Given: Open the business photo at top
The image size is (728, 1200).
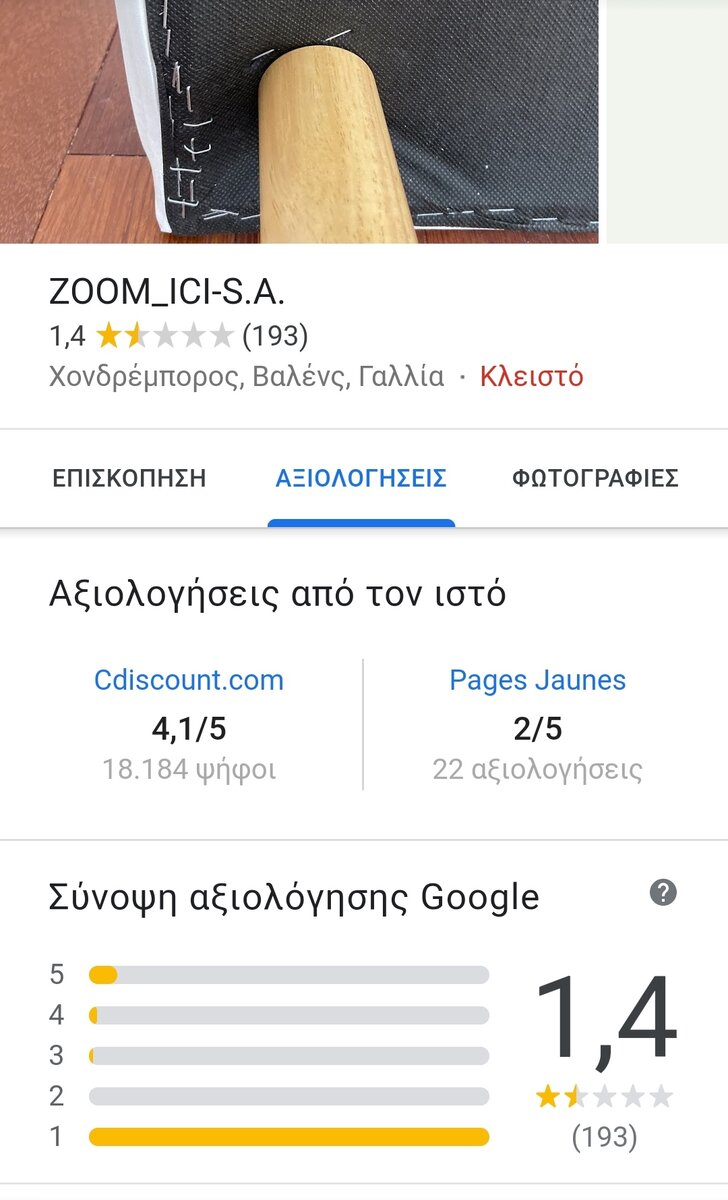Looking at the screenshot, I should [299, 120].
